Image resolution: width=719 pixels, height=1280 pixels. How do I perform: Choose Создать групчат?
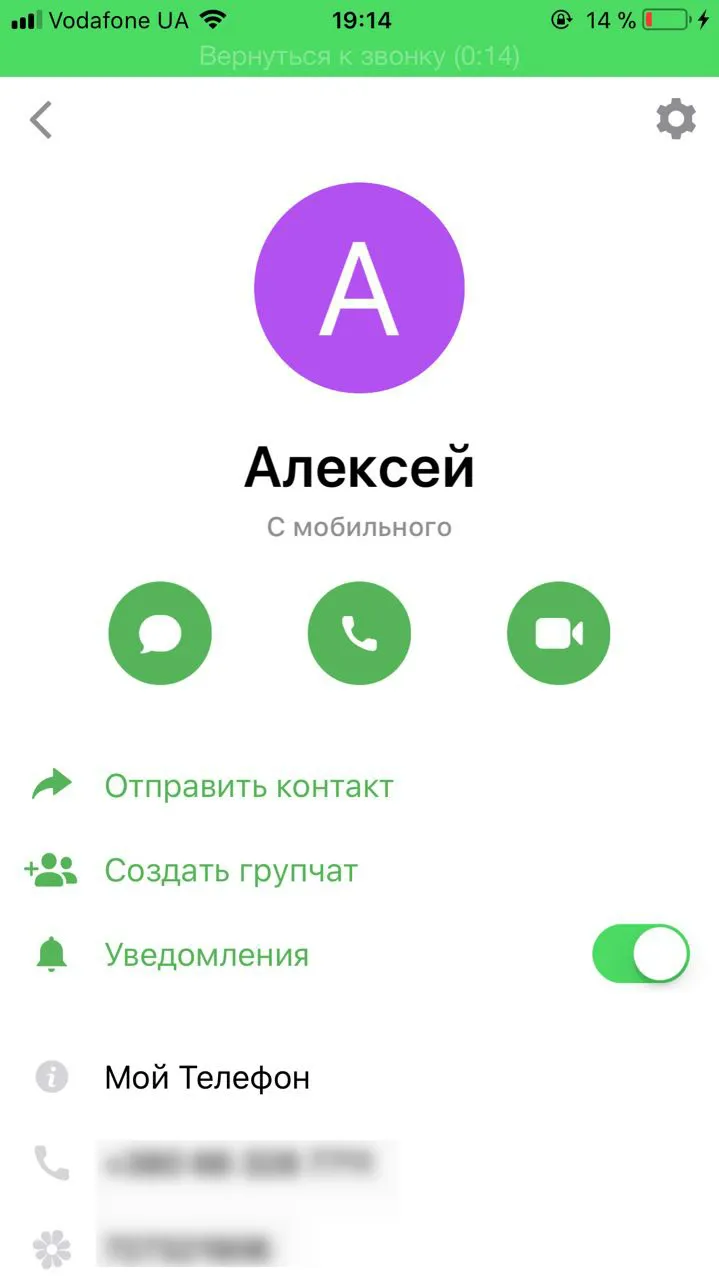[231, 870]
